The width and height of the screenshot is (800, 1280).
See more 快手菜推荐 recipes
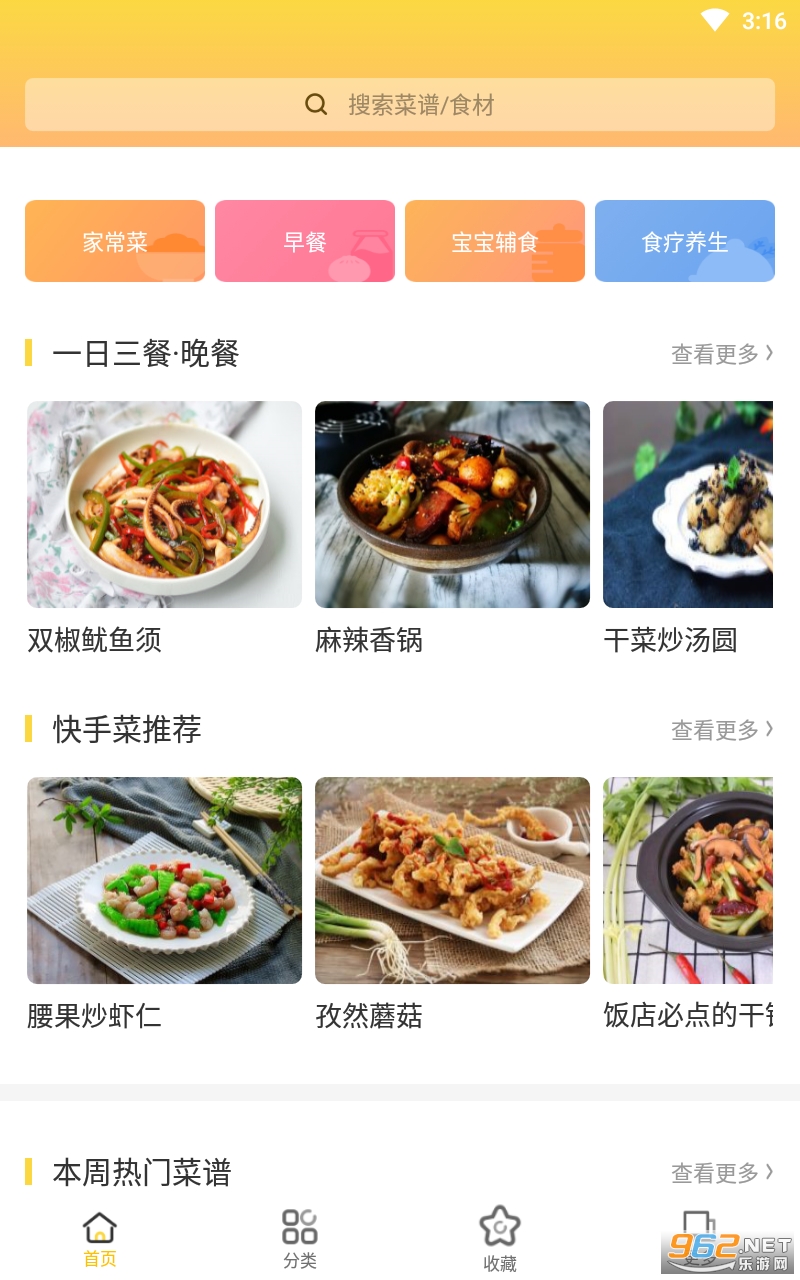[x=721, y=730]
